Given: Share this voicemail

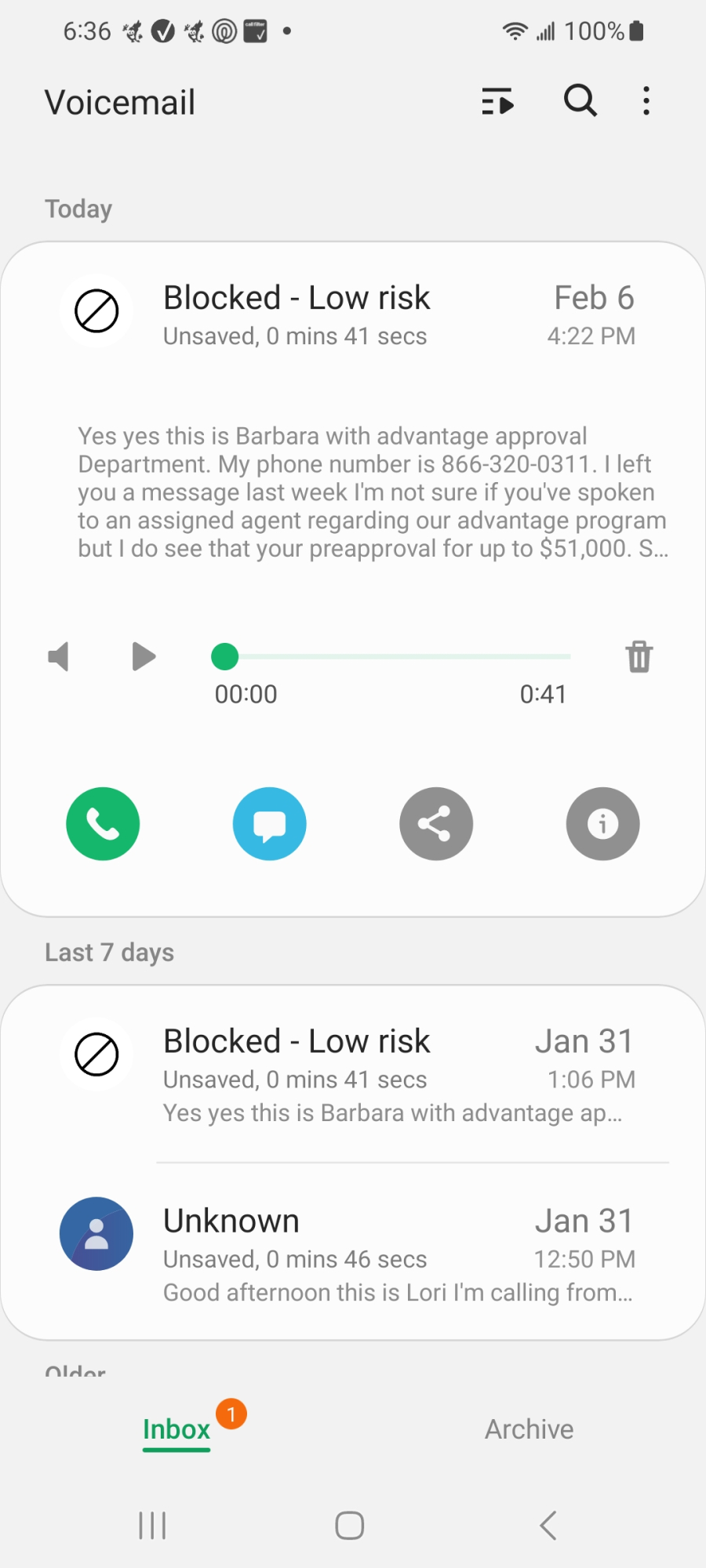Looking at the screenshot, I should (436, 824).
